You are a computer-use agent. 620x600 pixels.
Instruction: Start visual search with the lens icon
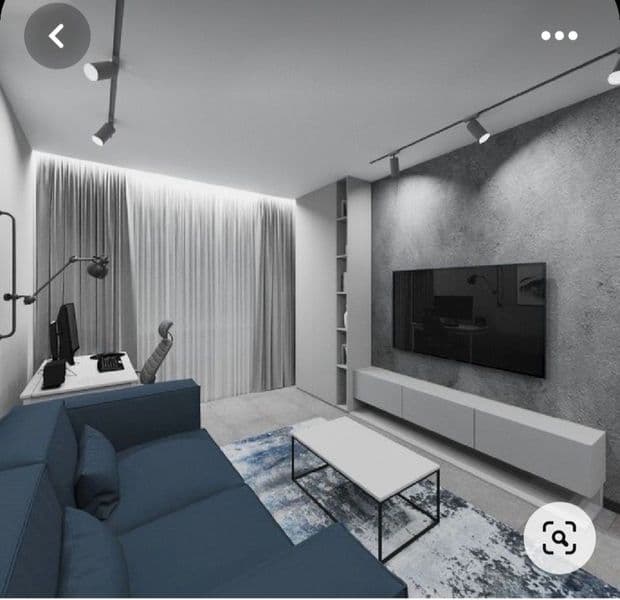559,539
